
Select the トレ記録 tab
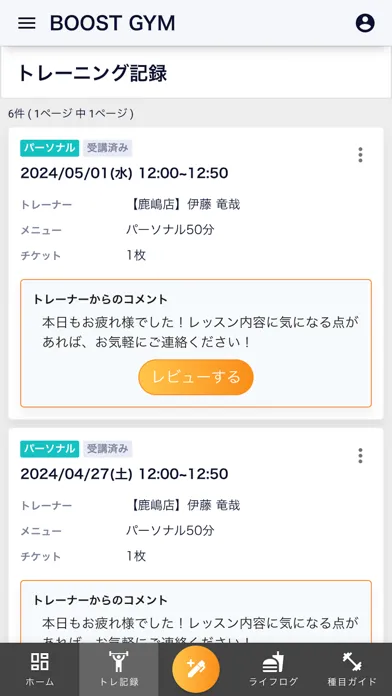coord(119,669)
